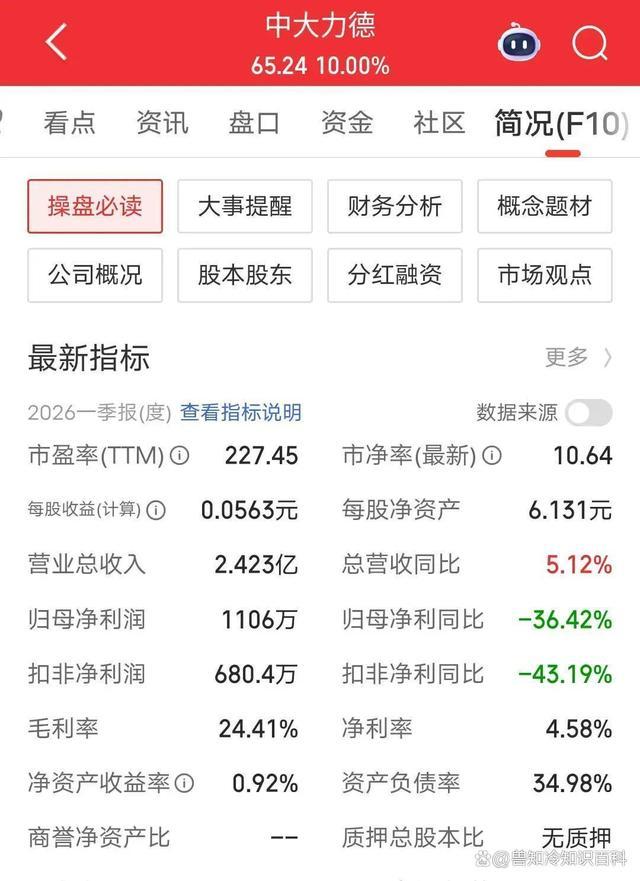Open 公司概况 section
This screenshot has height=881, width=640.
tap(95, 275)
